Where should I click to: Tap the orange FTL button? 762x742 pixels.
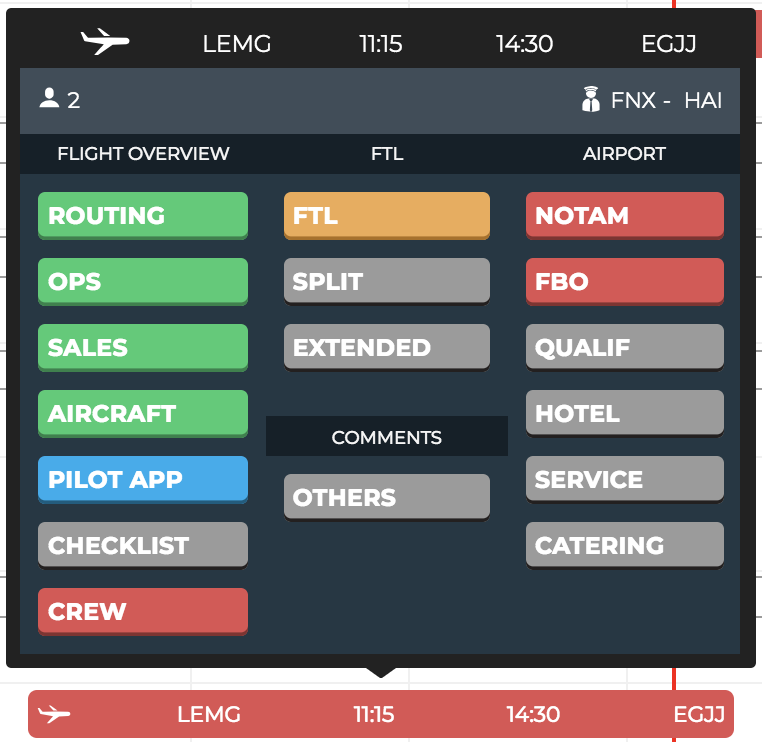click(386, 215)
